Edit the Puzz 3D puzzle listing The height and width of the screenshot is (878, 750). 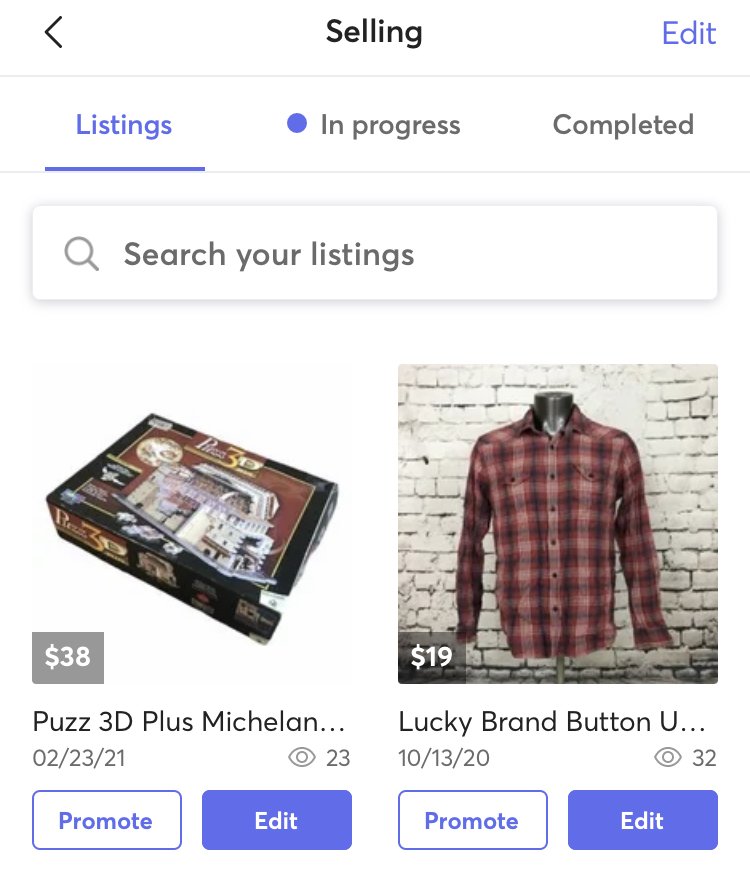pyautogui.click(x=277, y=820)
